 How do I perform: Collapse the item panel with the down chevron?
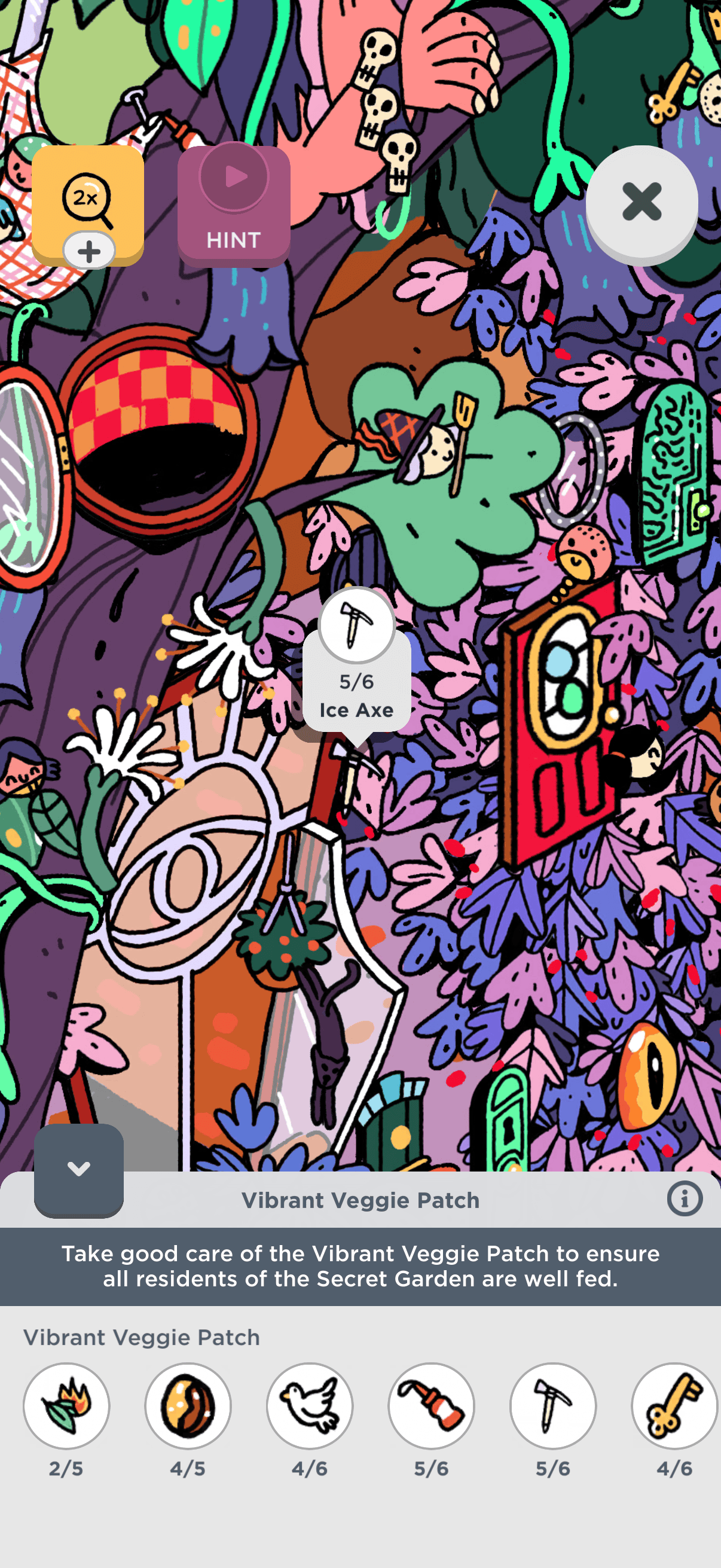tap(79, 1169)
